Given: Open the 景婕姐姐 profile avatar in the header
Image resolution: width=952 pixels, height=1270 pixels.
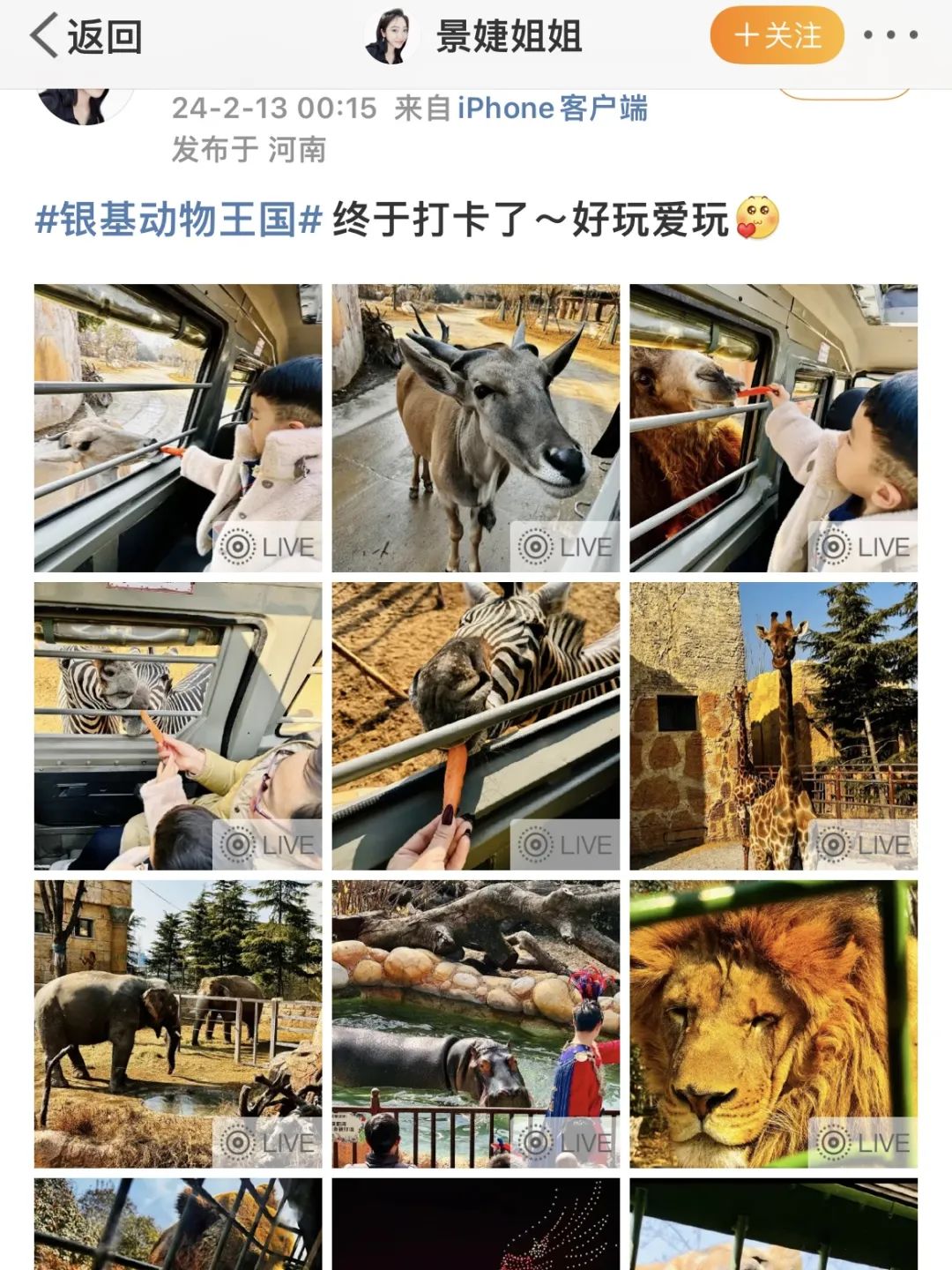Looking at the screenshot, I should (390, 36).
